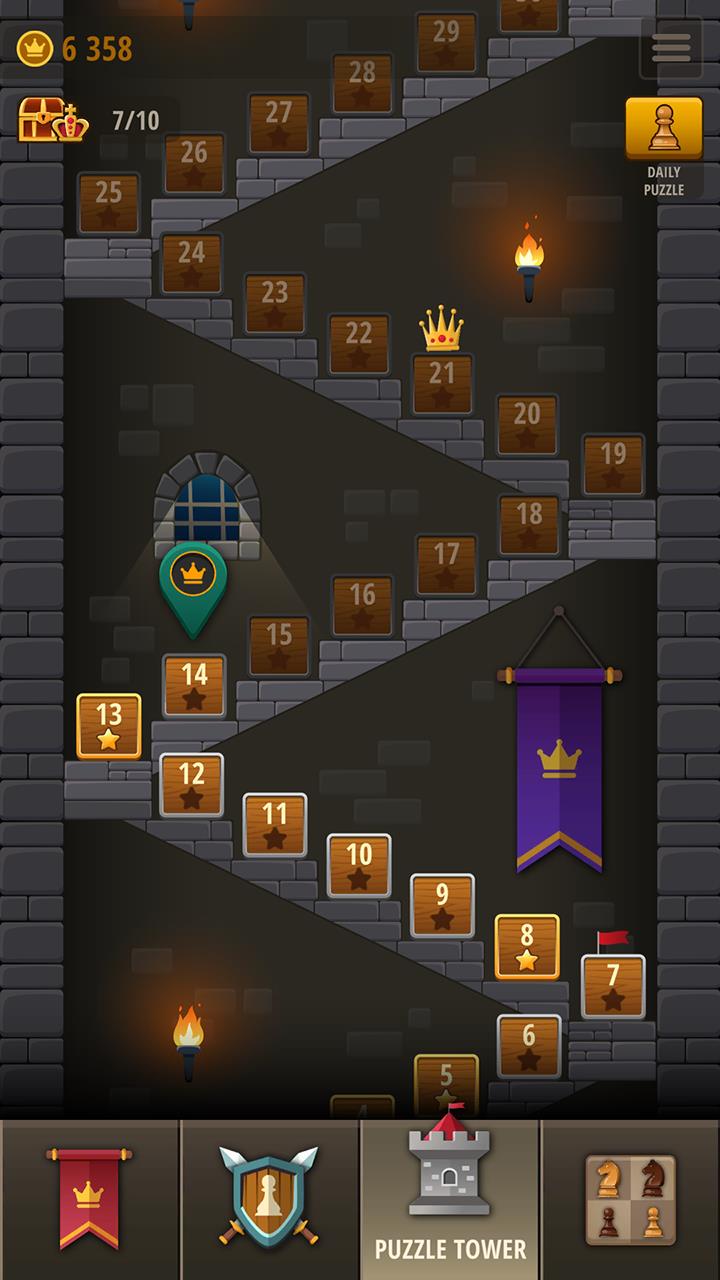Switch to the shield and swords tab
The height and width of the screenshot is (1280, 720).
tap(269, 1198)
